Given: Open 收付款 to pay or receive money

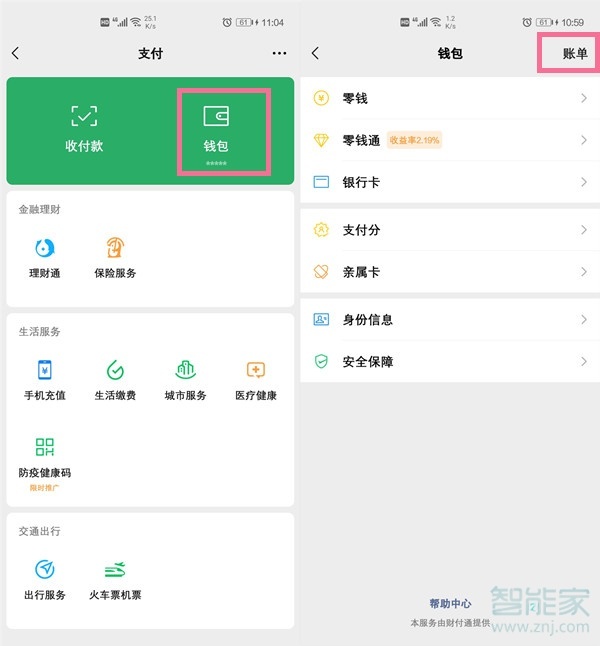Looking at the screenshot, I should 84,129.
